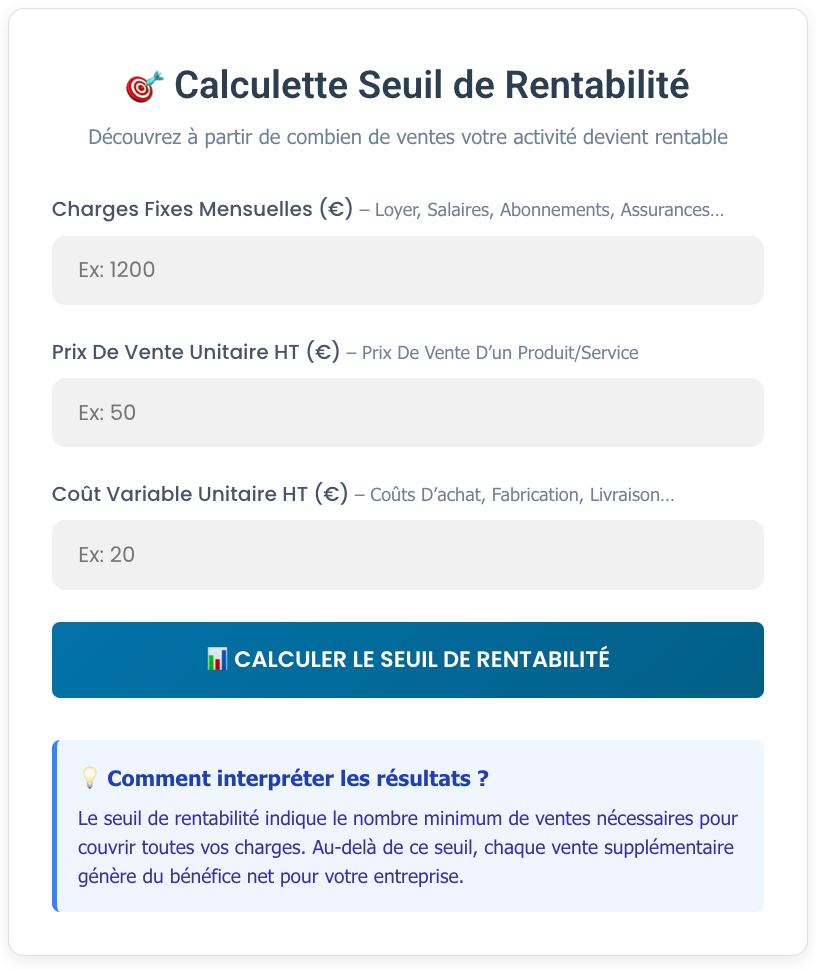The image size is (816, 970).
Task: Select the Prix De Vente Unitaire input field
Action: (408, 412)
